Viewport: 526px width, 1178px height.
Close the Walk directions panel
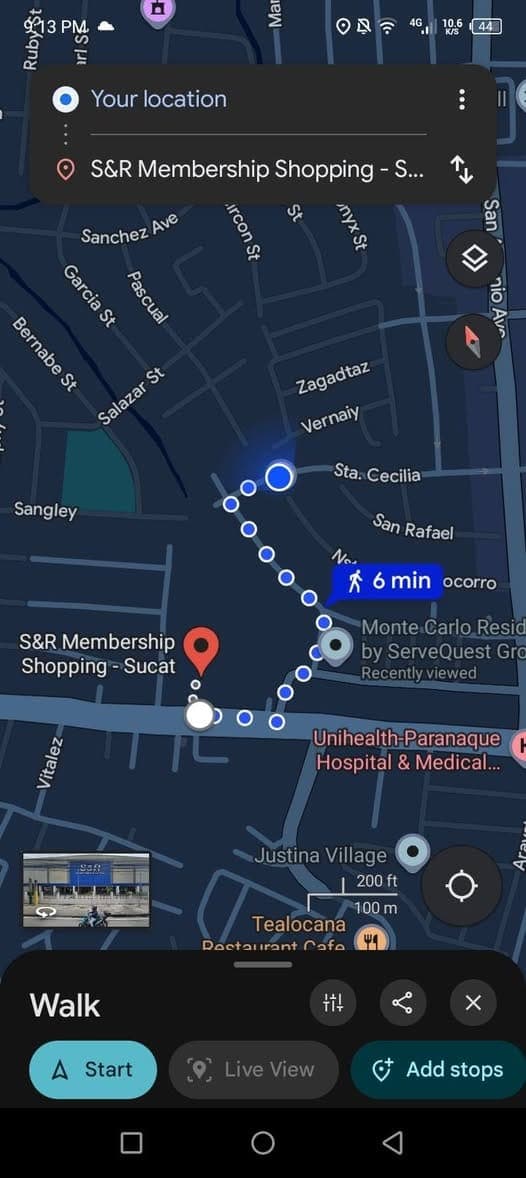pos(473,1002)
